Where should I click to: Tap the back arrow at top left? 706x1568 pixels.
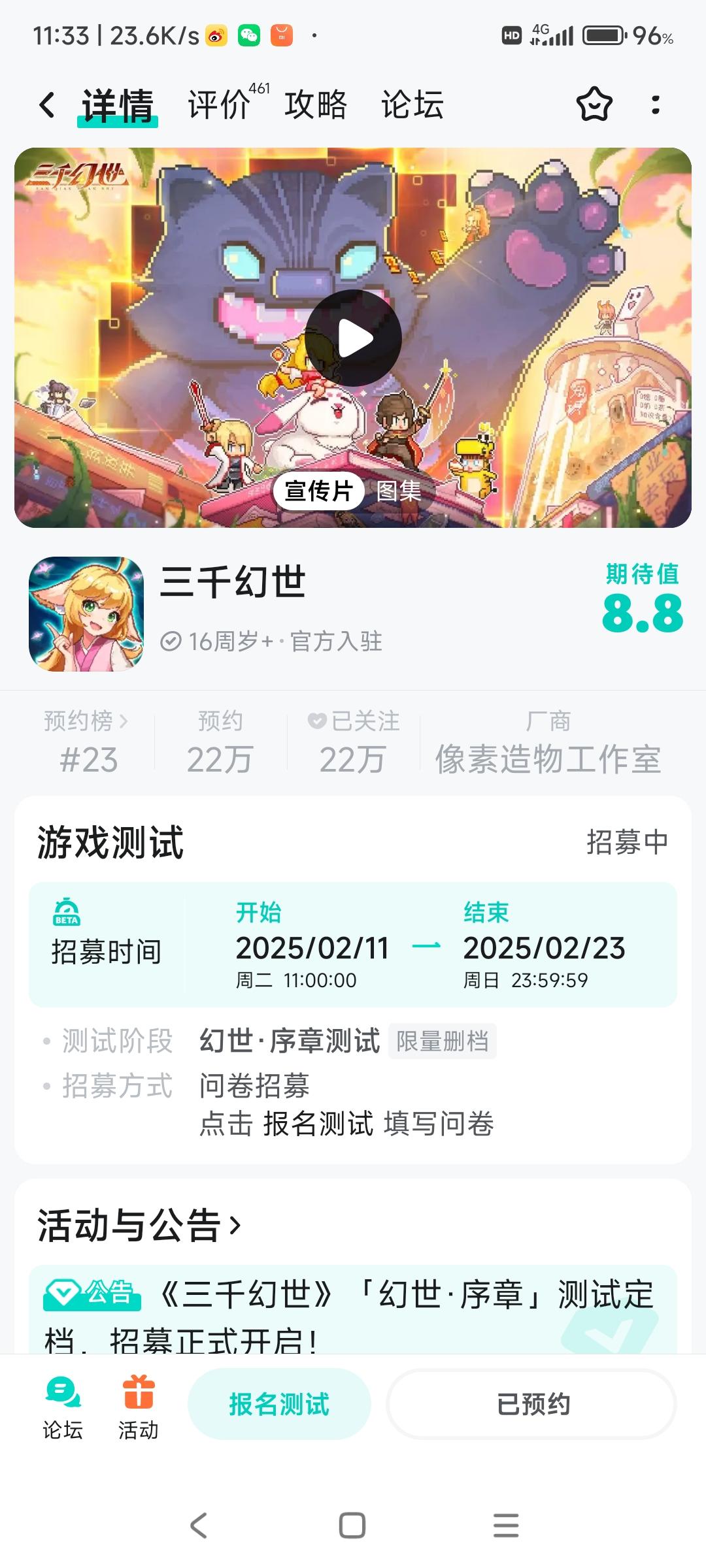tap(45, 105)
